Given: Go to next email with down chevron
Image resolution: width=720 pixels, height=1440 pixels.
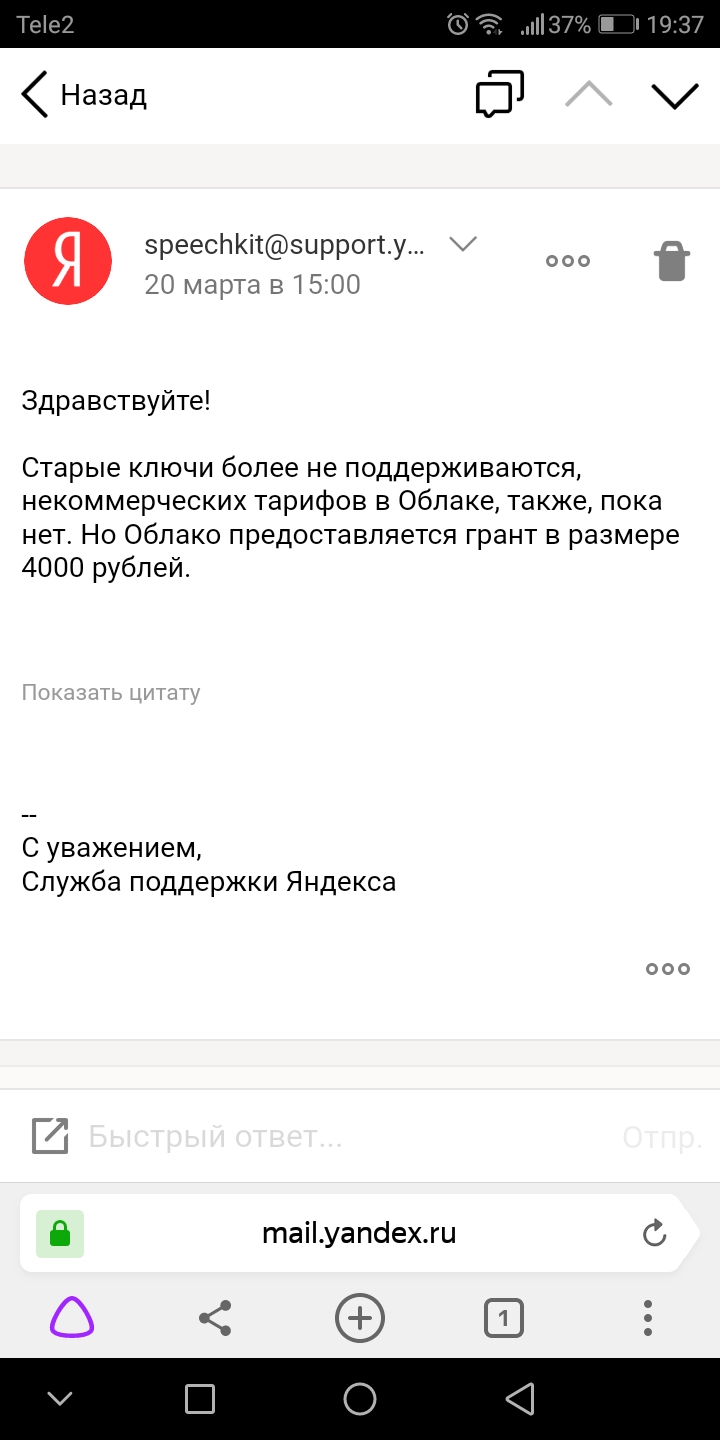Looking at the screenshot, I should click(675, 93).
